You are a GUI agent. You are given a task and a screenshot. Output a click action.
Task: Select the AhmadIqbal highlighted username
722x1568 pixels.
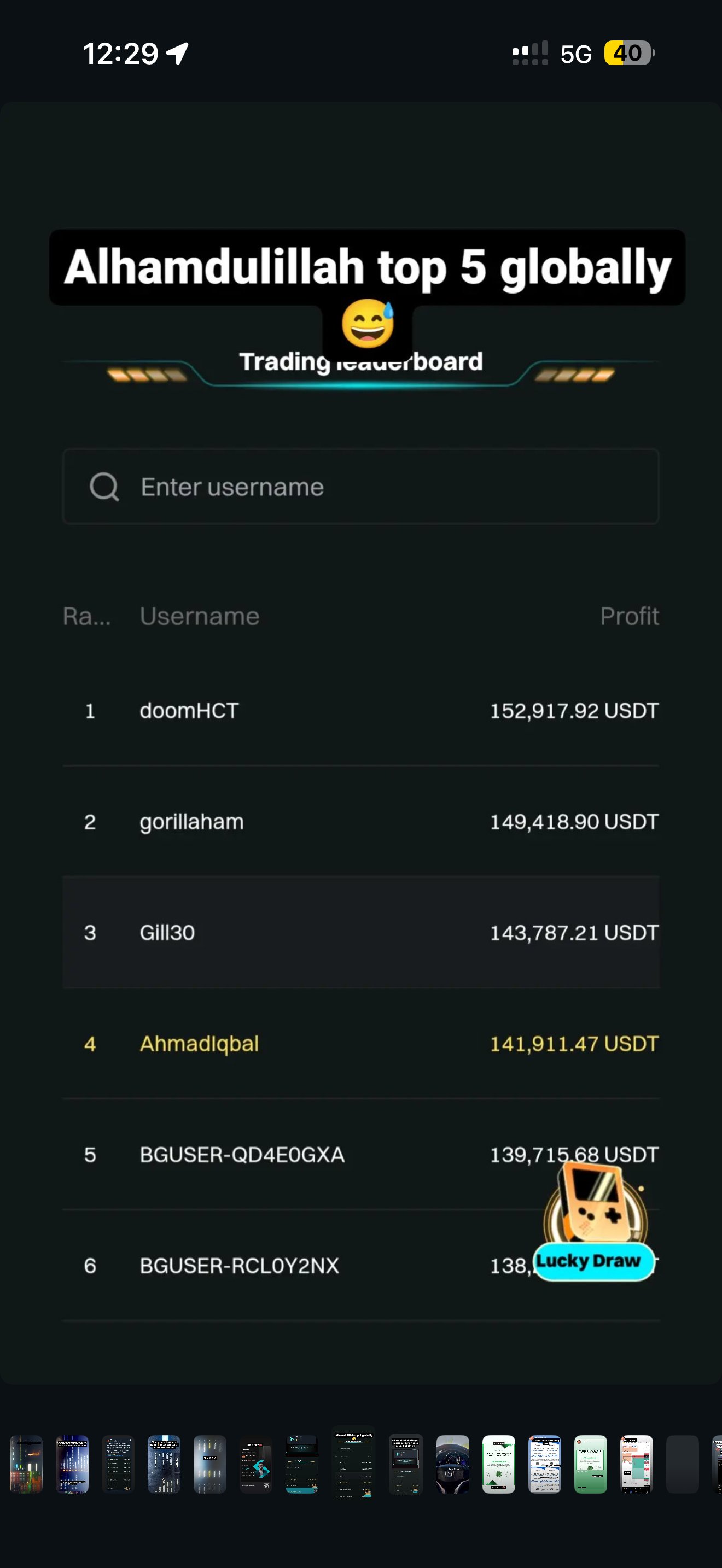pos(199,1044)
